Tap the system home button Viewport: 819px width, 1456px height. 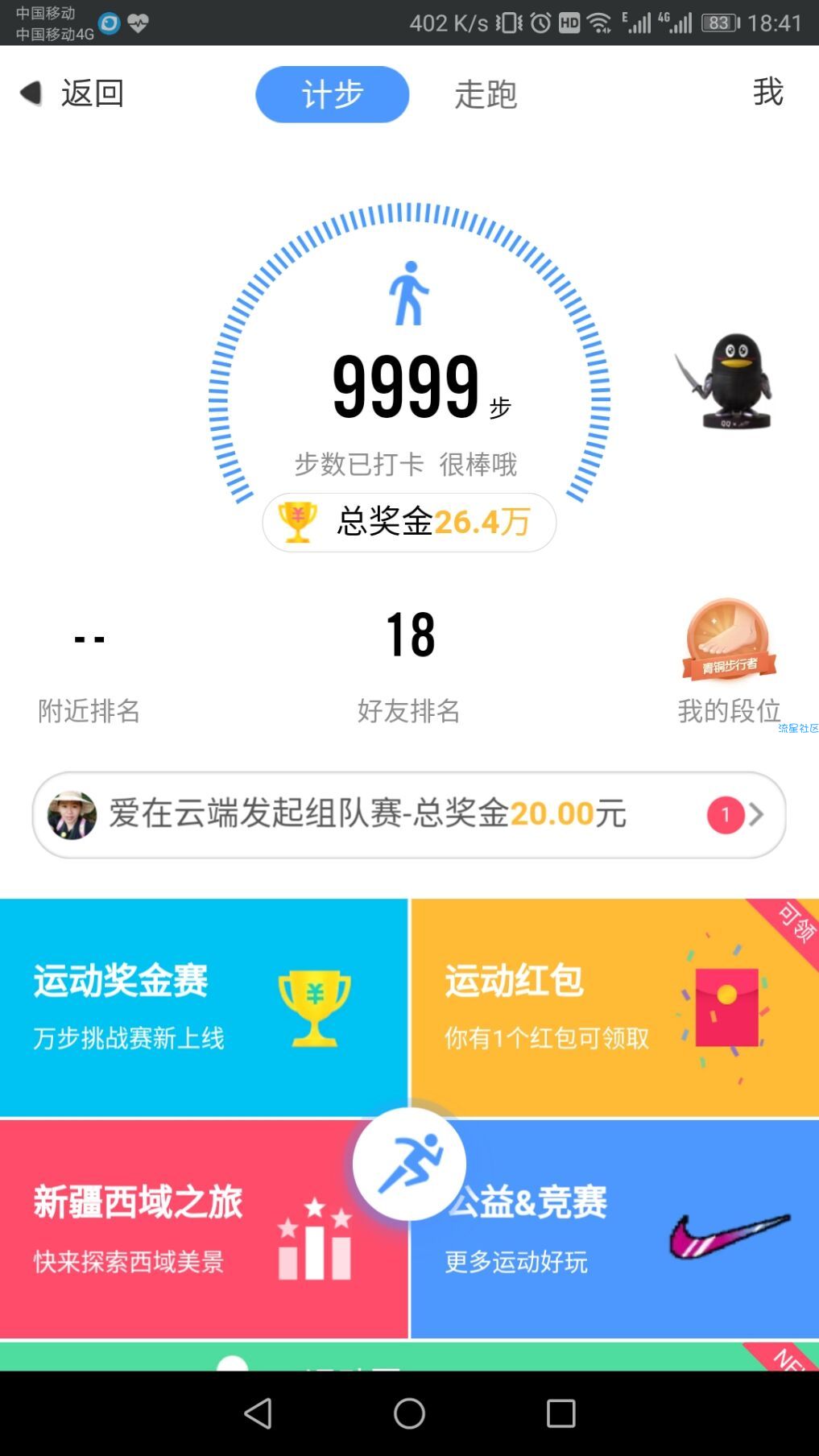point(409,1413)
